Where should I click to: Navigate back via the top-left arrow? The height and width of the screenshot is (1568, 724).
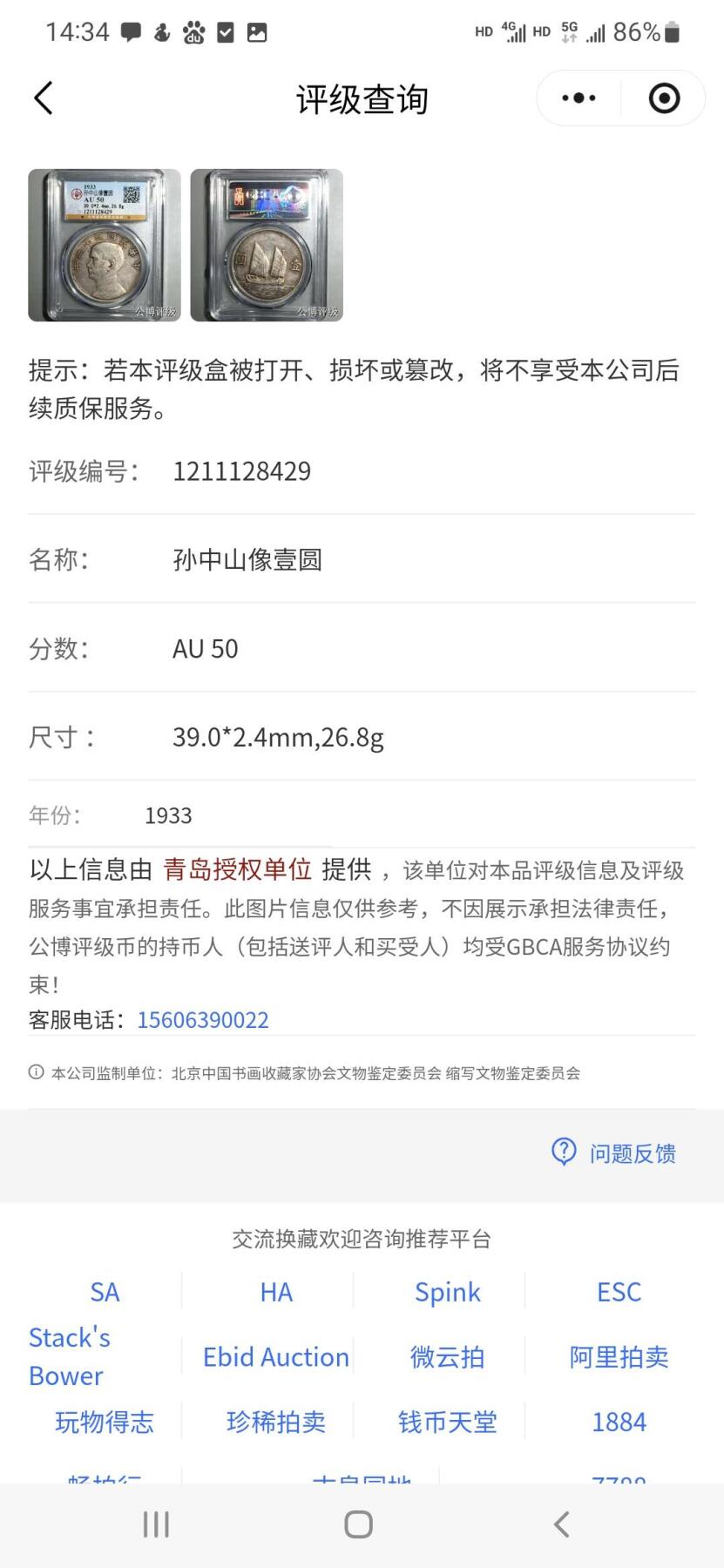44,98
